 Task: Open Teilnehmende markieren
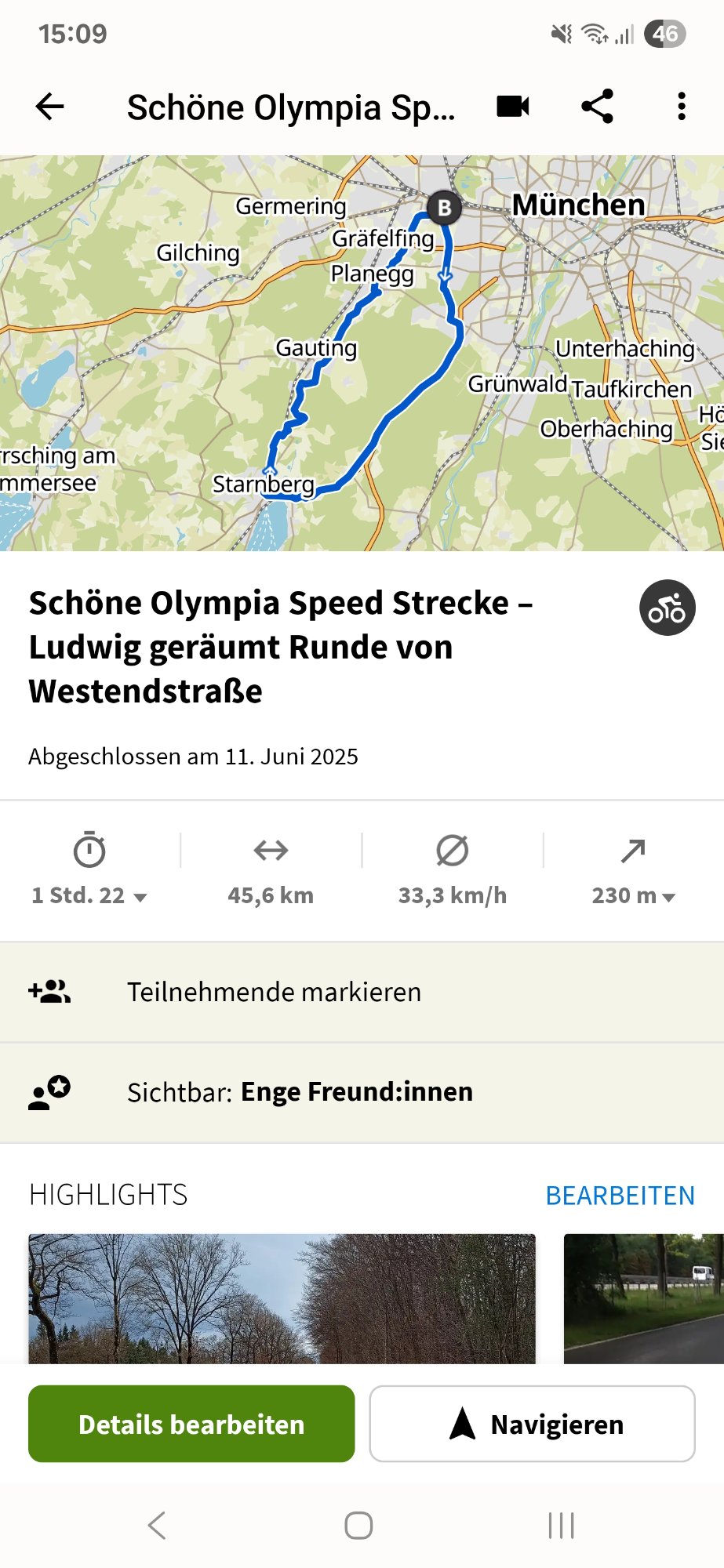[x=361, y=992]
